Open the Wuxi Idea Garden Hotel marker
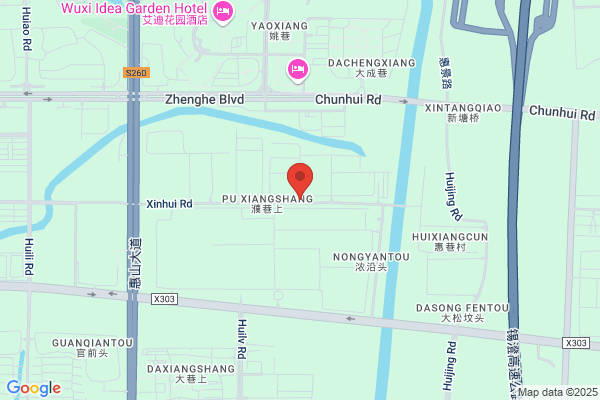 coord(223,12)
